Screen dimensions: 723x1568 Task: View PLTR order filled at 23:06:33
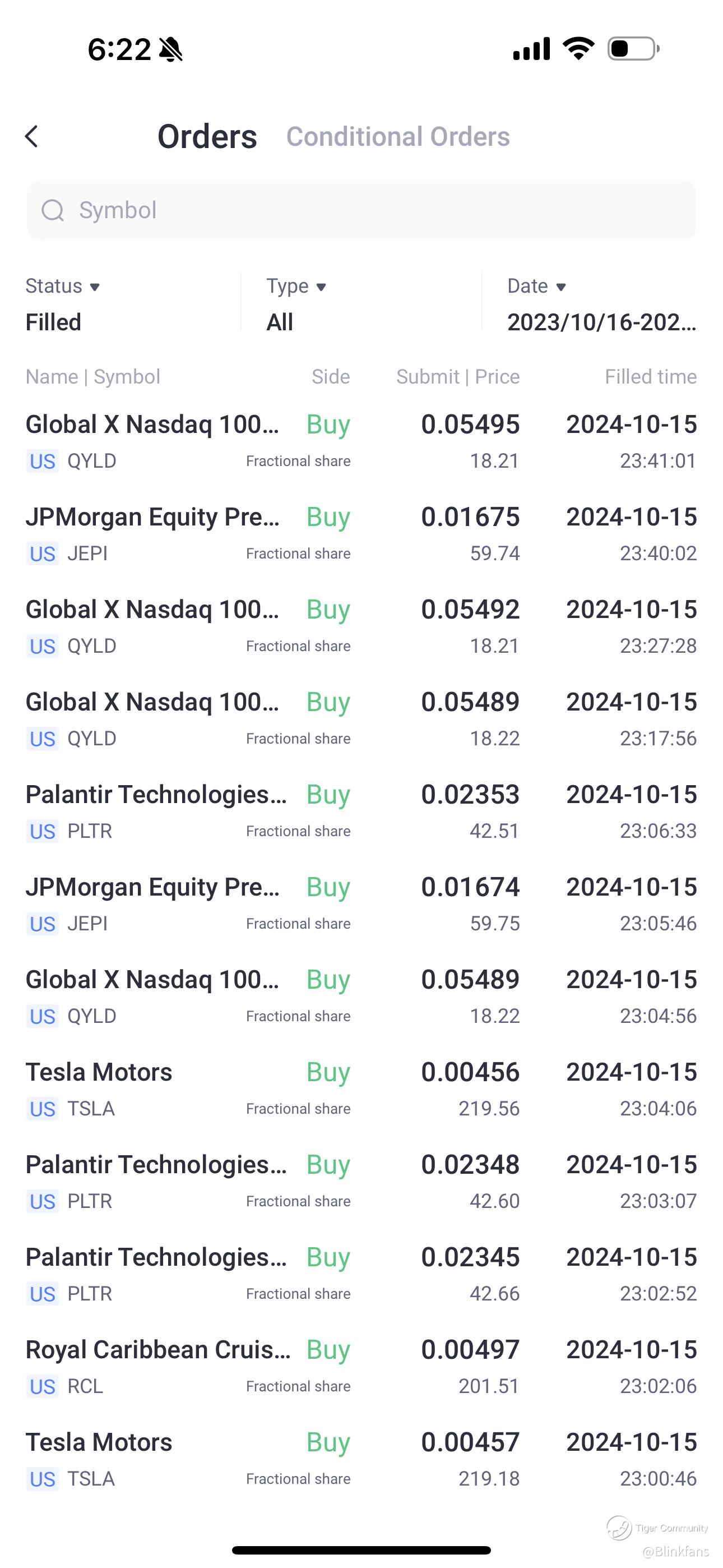click(x=361, y=812)
